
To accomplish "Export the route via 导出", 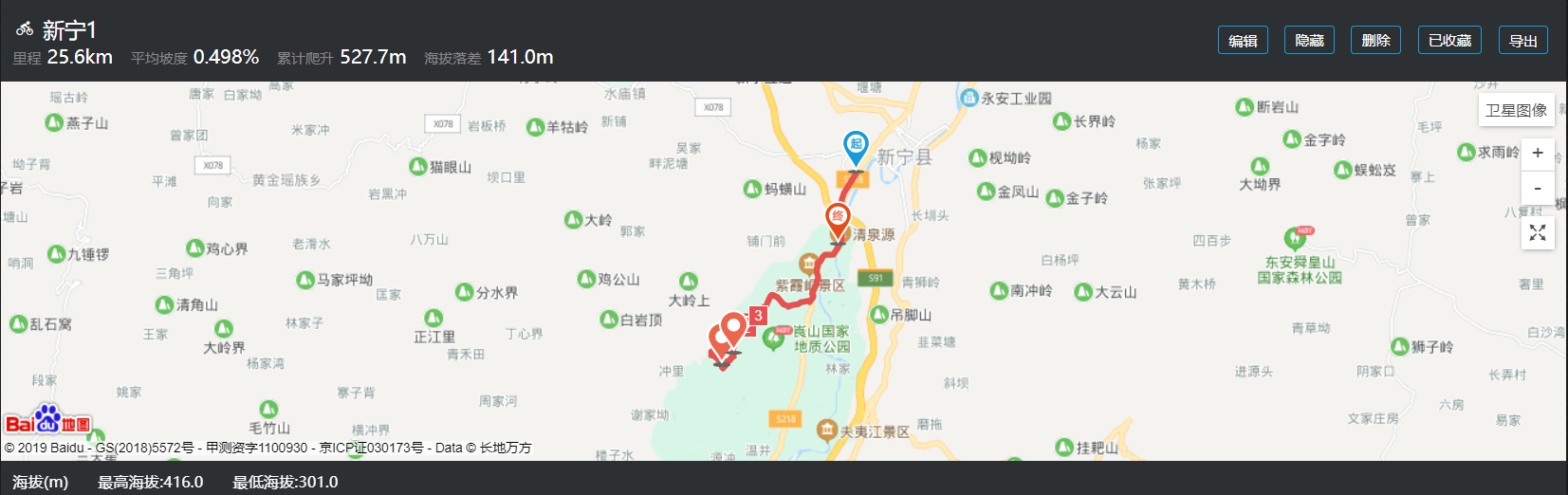I will pos(1522,41).
